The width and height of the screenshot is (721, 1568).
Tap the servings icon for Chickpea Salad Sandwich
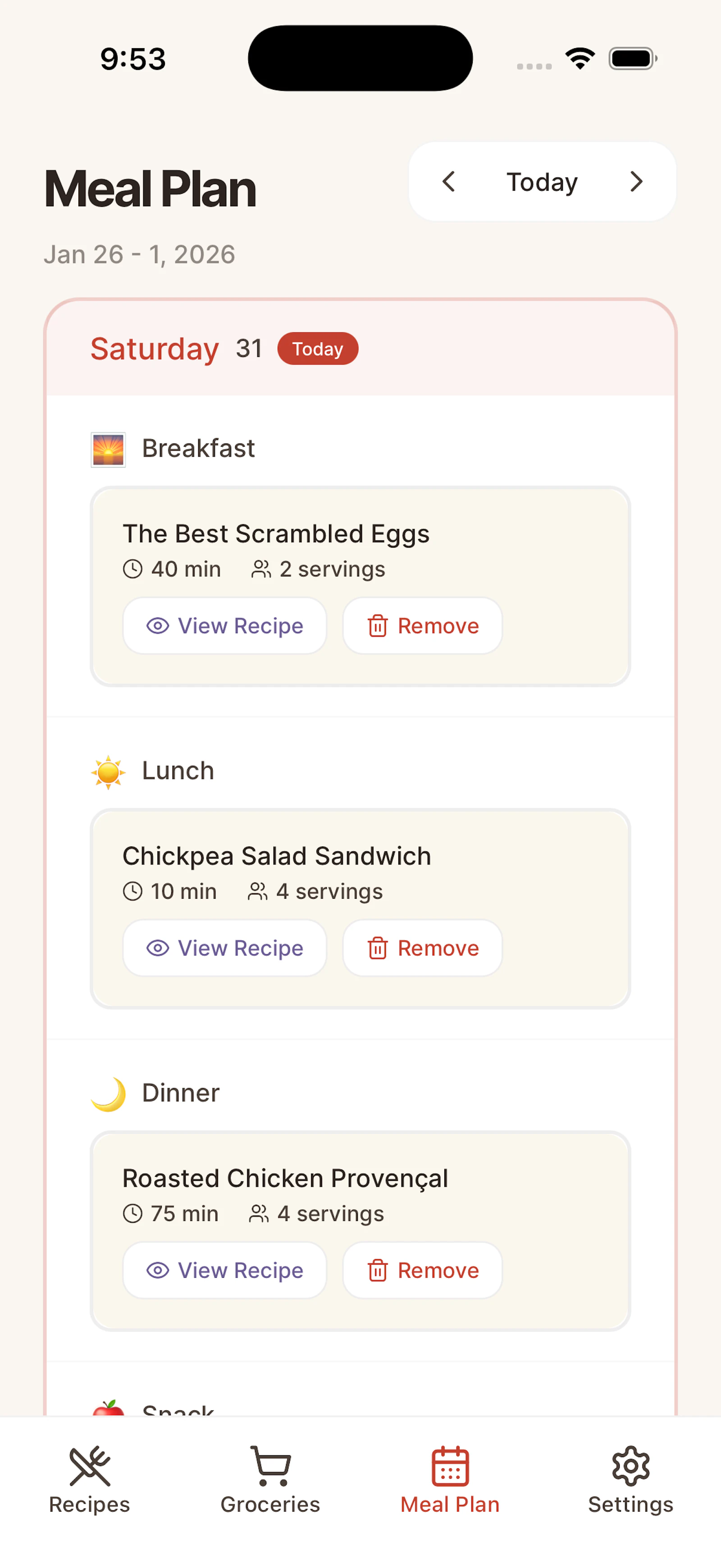pos(257,891)
